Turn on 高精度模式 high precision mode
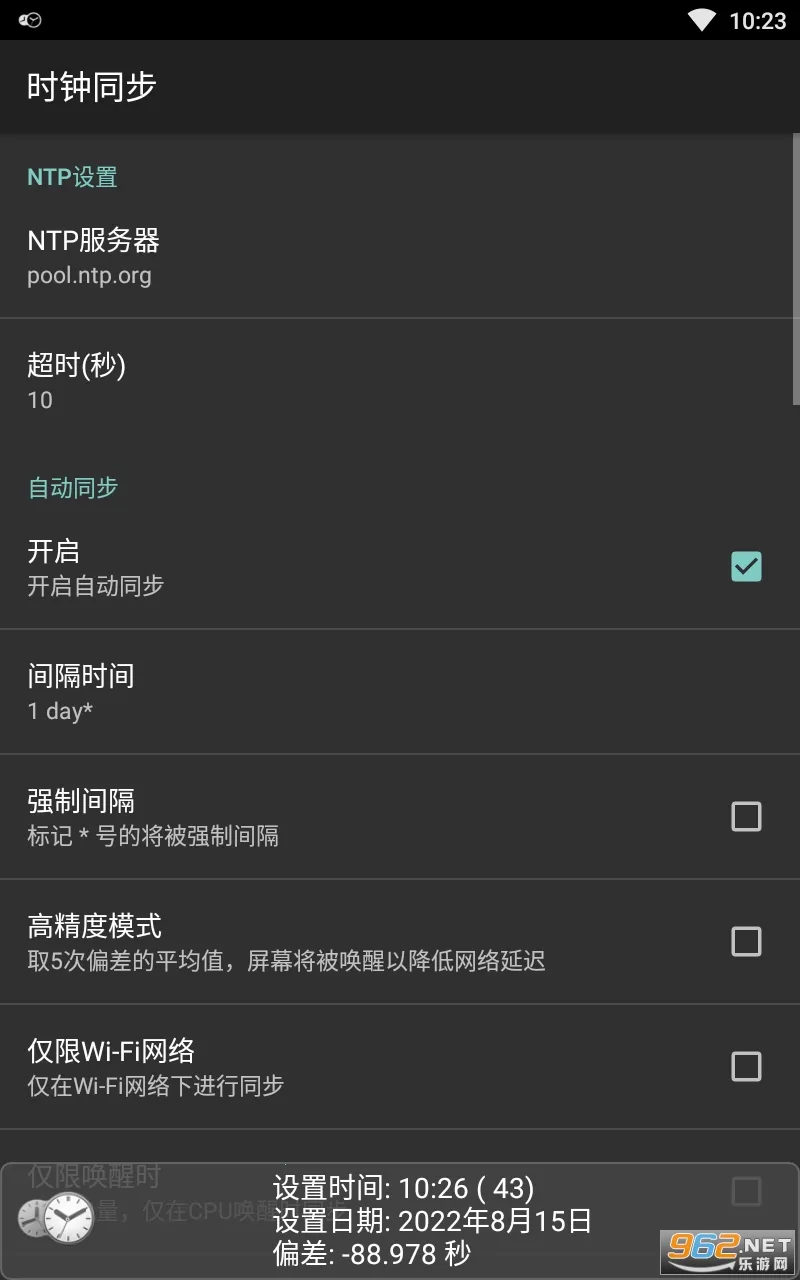The width and height of the screenshot is (800, 1280). [746, 942]
